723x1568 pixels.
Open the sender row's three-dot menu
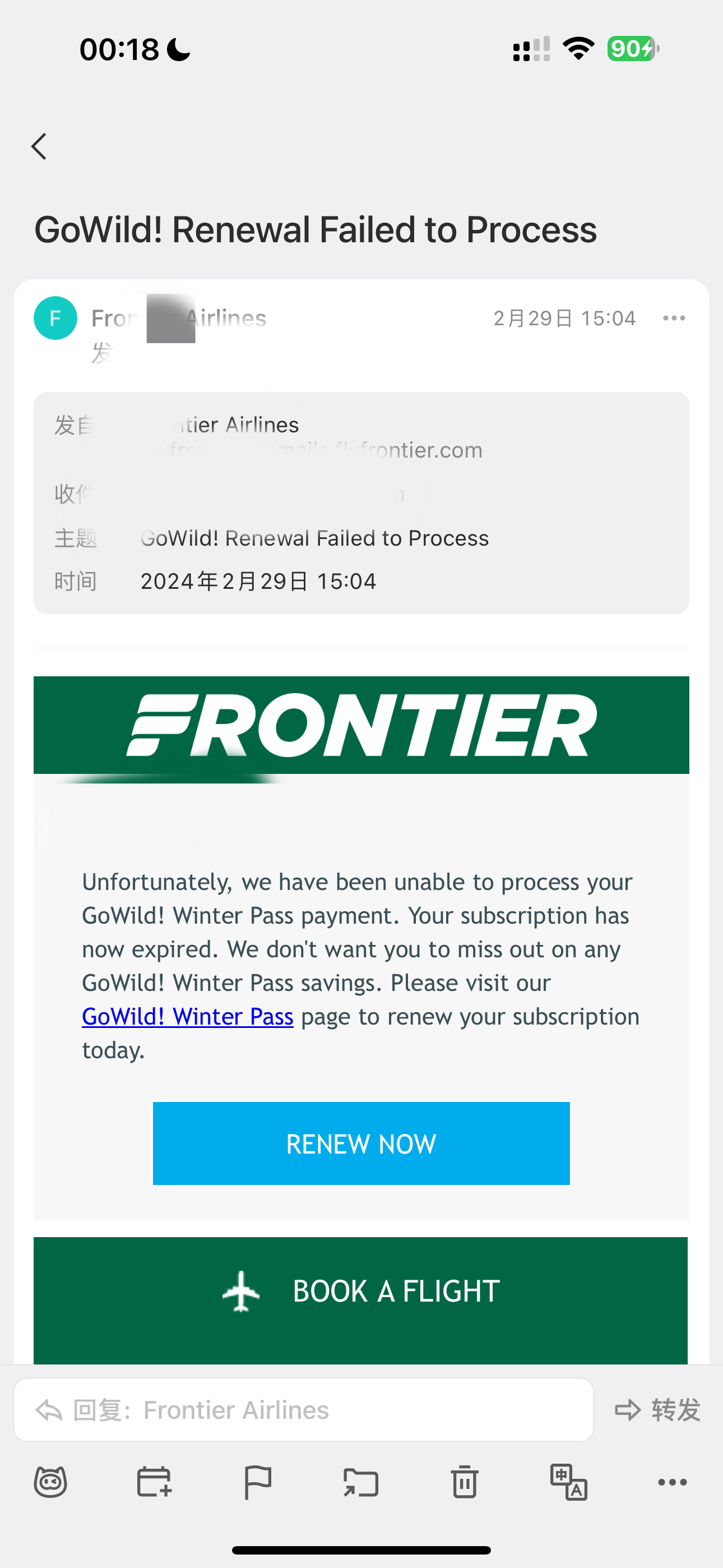tap(674, 318)
